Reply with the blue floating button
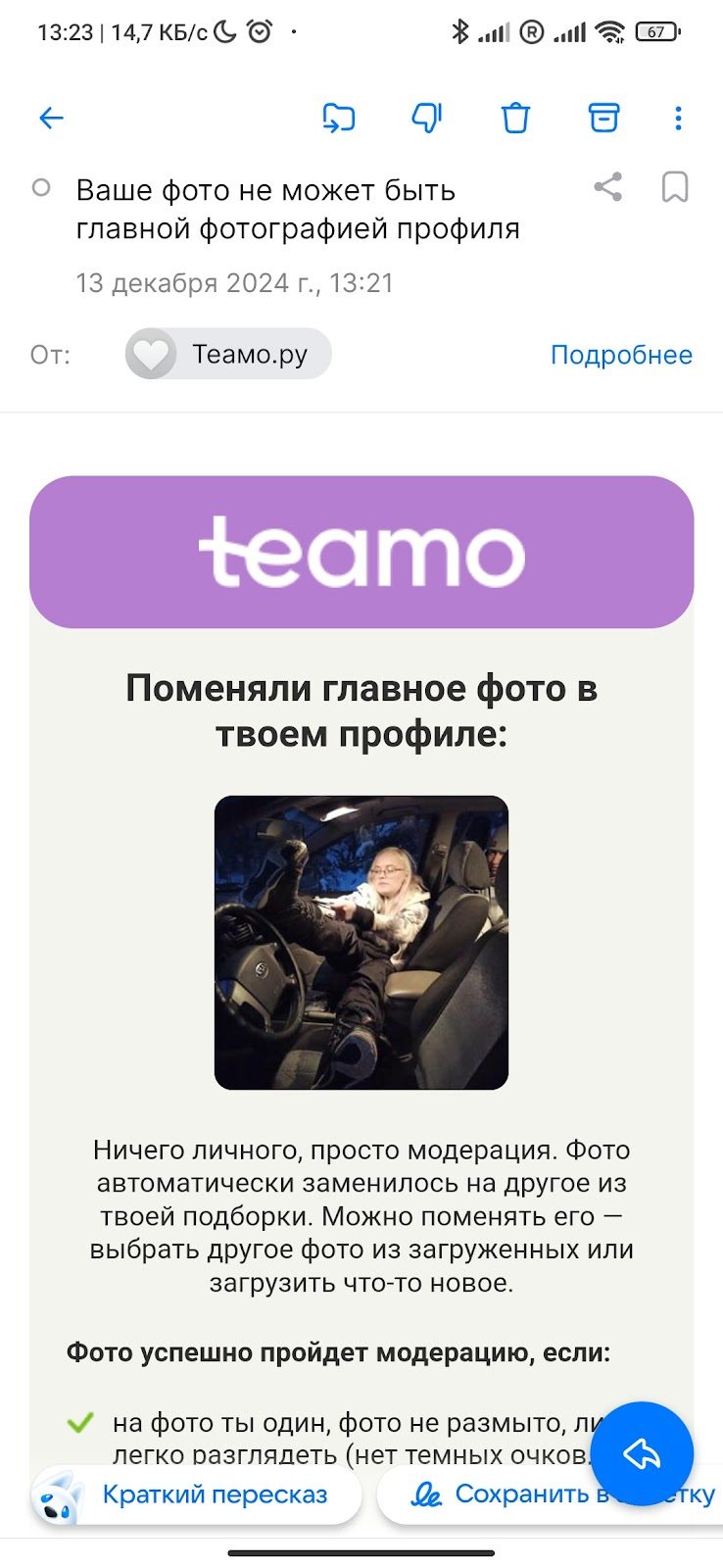The height and width of the screenshot is (1568, 723). (642, 1453)
